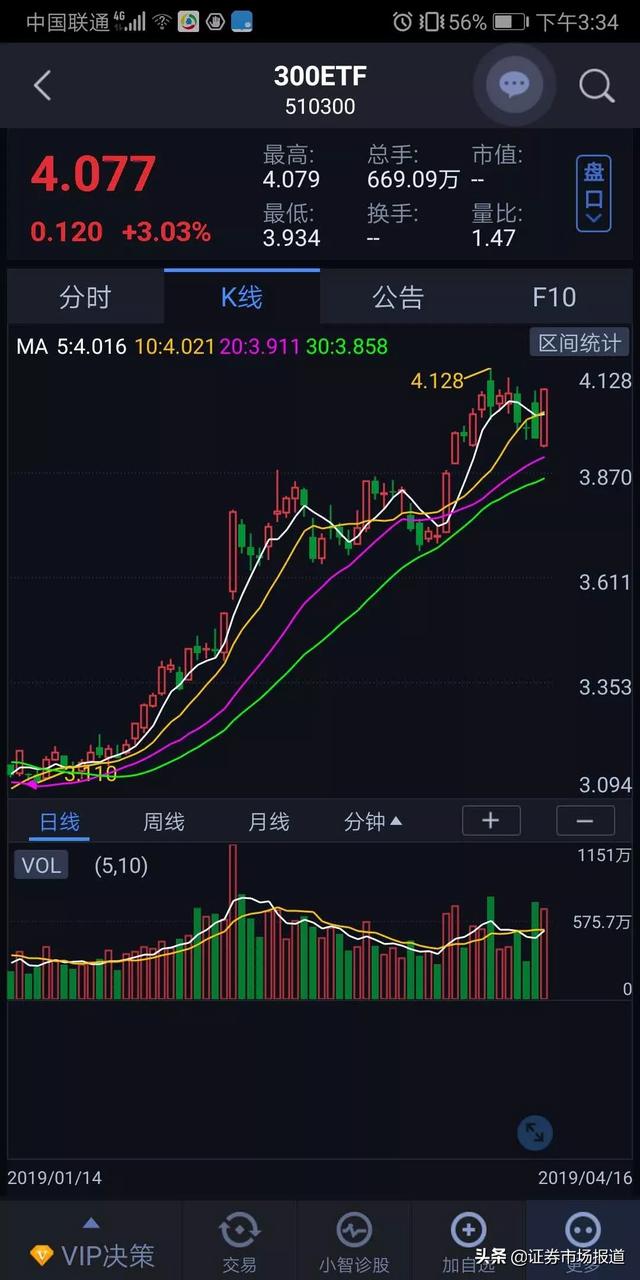Tap the 区间统计 button
Image resolution: width=640 pixels, height=1280 pixels.
(580, 343)
